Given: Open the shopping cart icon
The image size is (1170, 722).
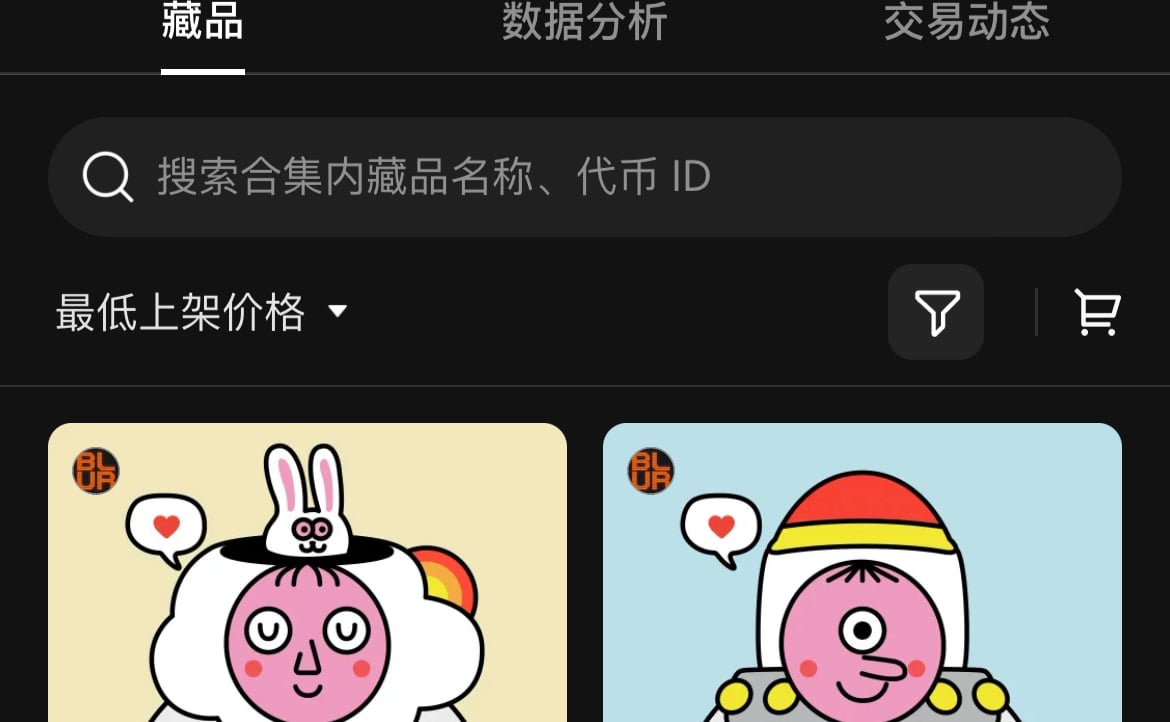Looking at the screenshot, I should click(1097, 312).
